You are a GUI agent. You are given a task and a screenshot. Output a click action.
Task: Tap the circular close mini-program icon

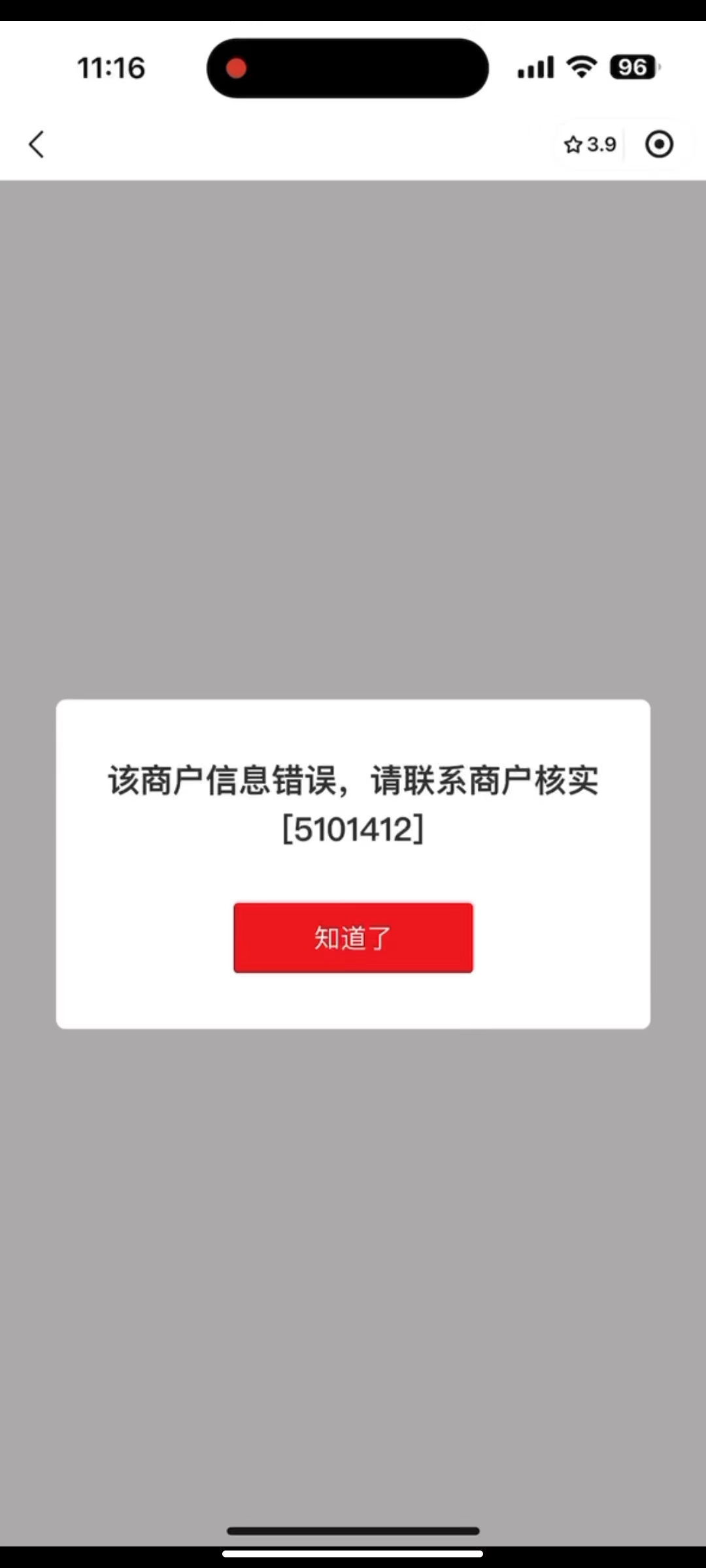[659, 144]
